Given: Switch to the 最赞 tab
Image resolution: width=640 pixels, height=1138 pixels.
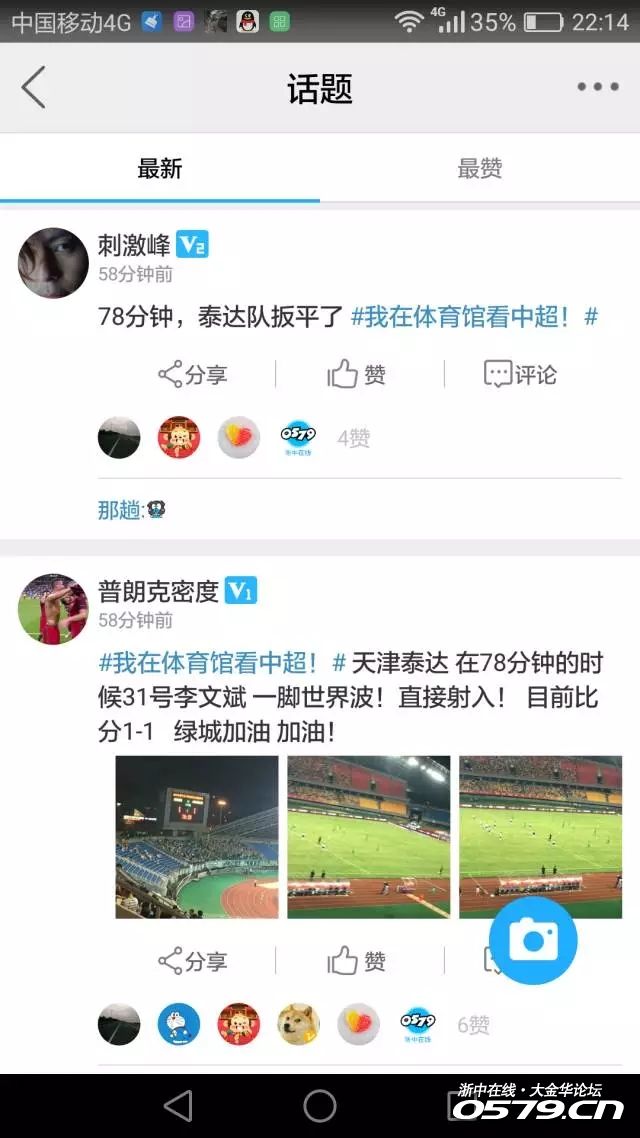Looking at the screenshot, I should [x=479, y=169].
